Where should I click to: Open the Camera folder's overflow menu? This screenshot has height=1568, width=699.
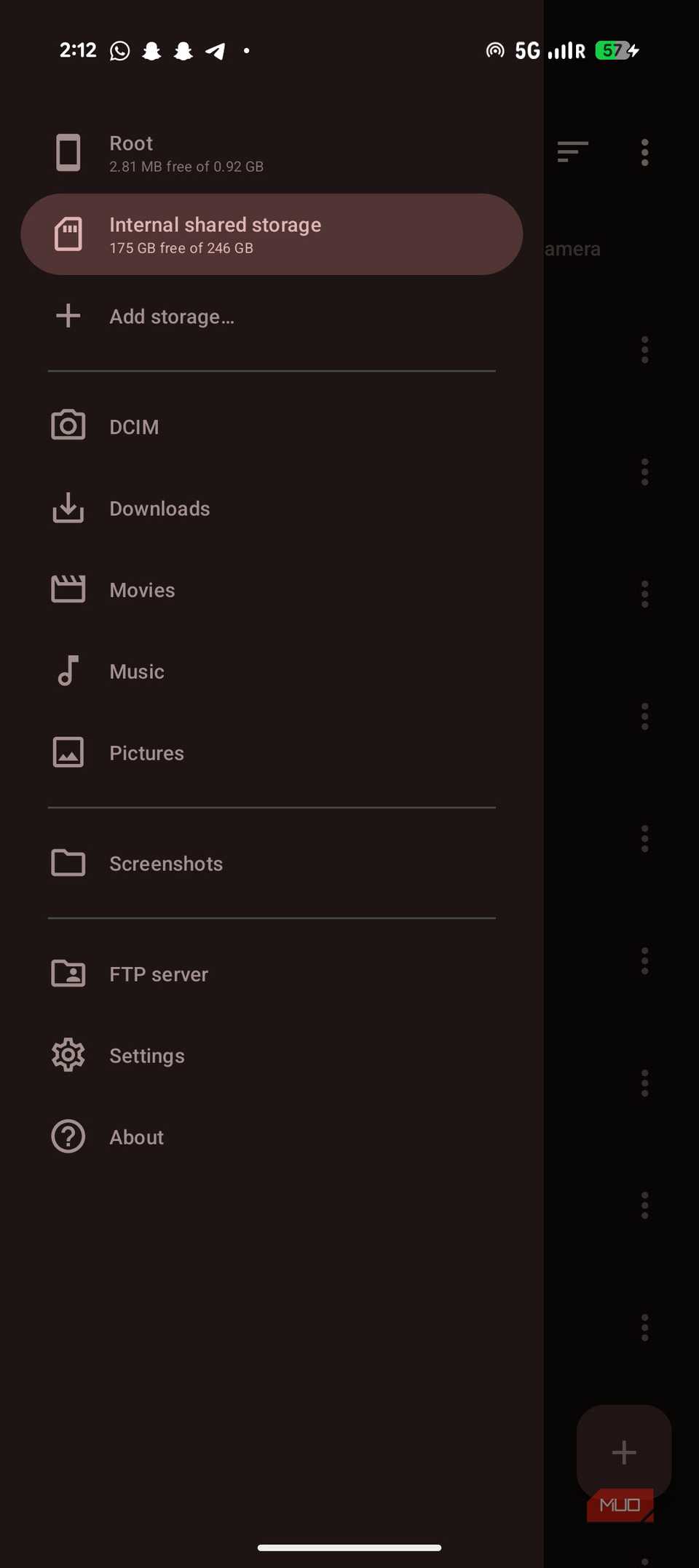point(644,350)
